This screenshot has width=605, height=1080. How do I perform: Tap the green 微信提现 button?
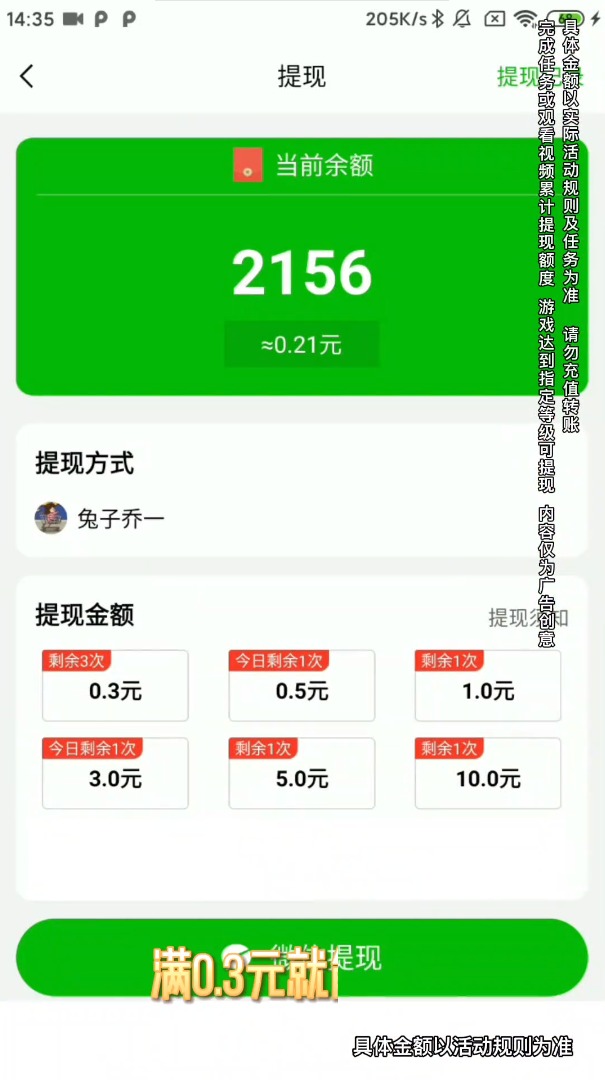click(302, 957)
